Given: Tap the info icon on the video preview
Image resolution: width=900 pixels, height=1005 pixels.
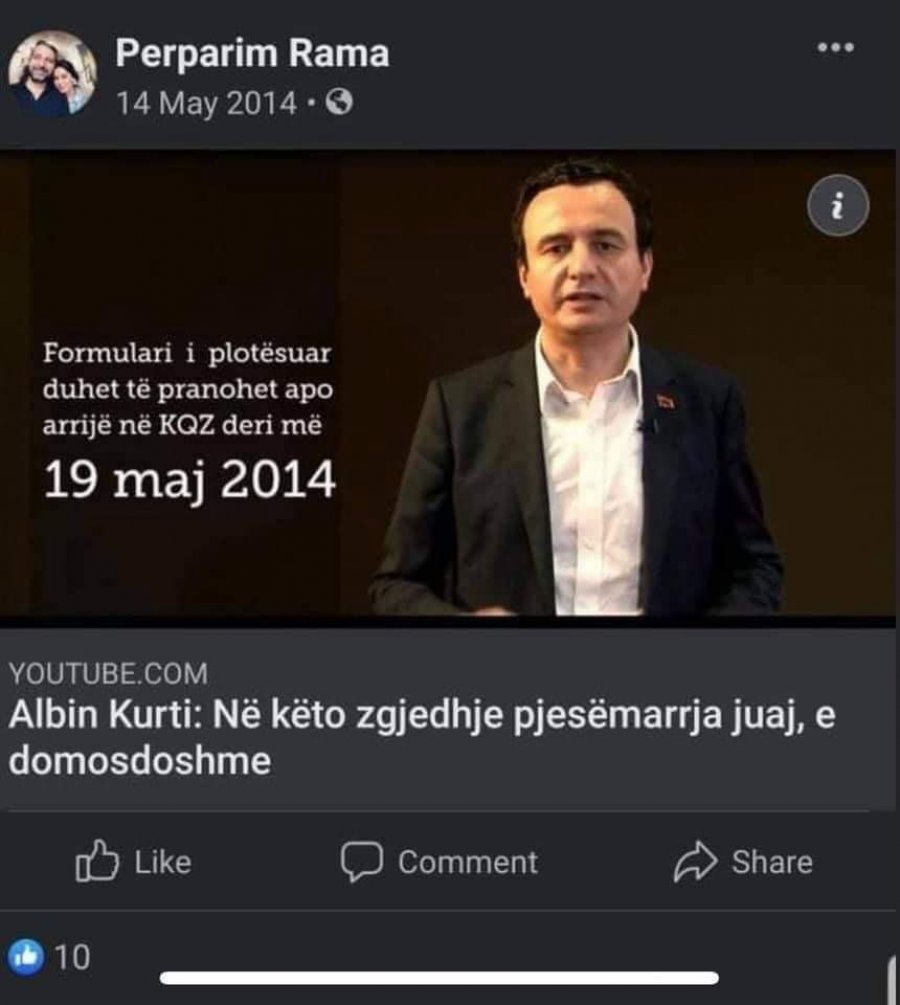Looking at the screenshot, I should (x=837, y=206).
